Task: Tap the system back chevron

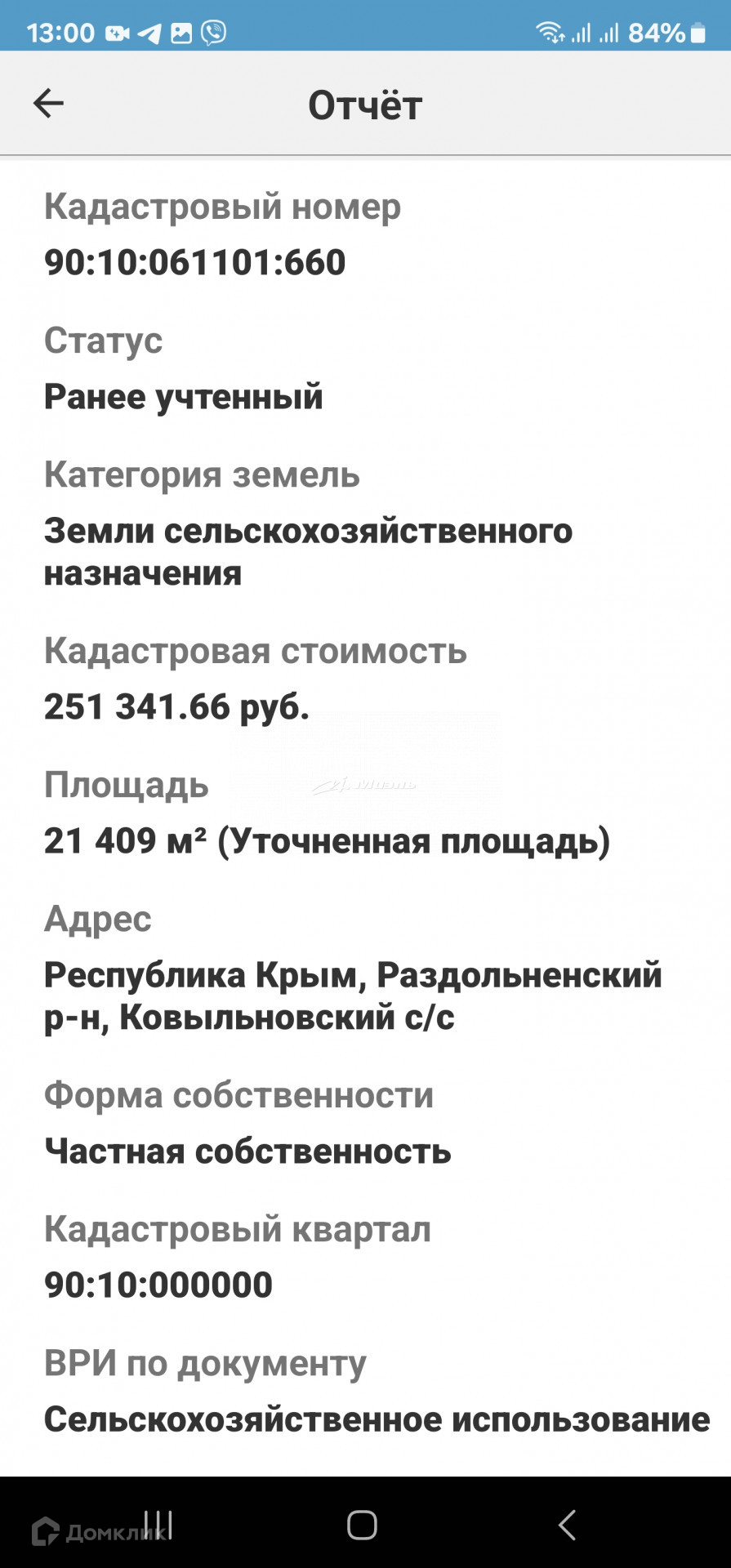Action: click(567, 1524)
